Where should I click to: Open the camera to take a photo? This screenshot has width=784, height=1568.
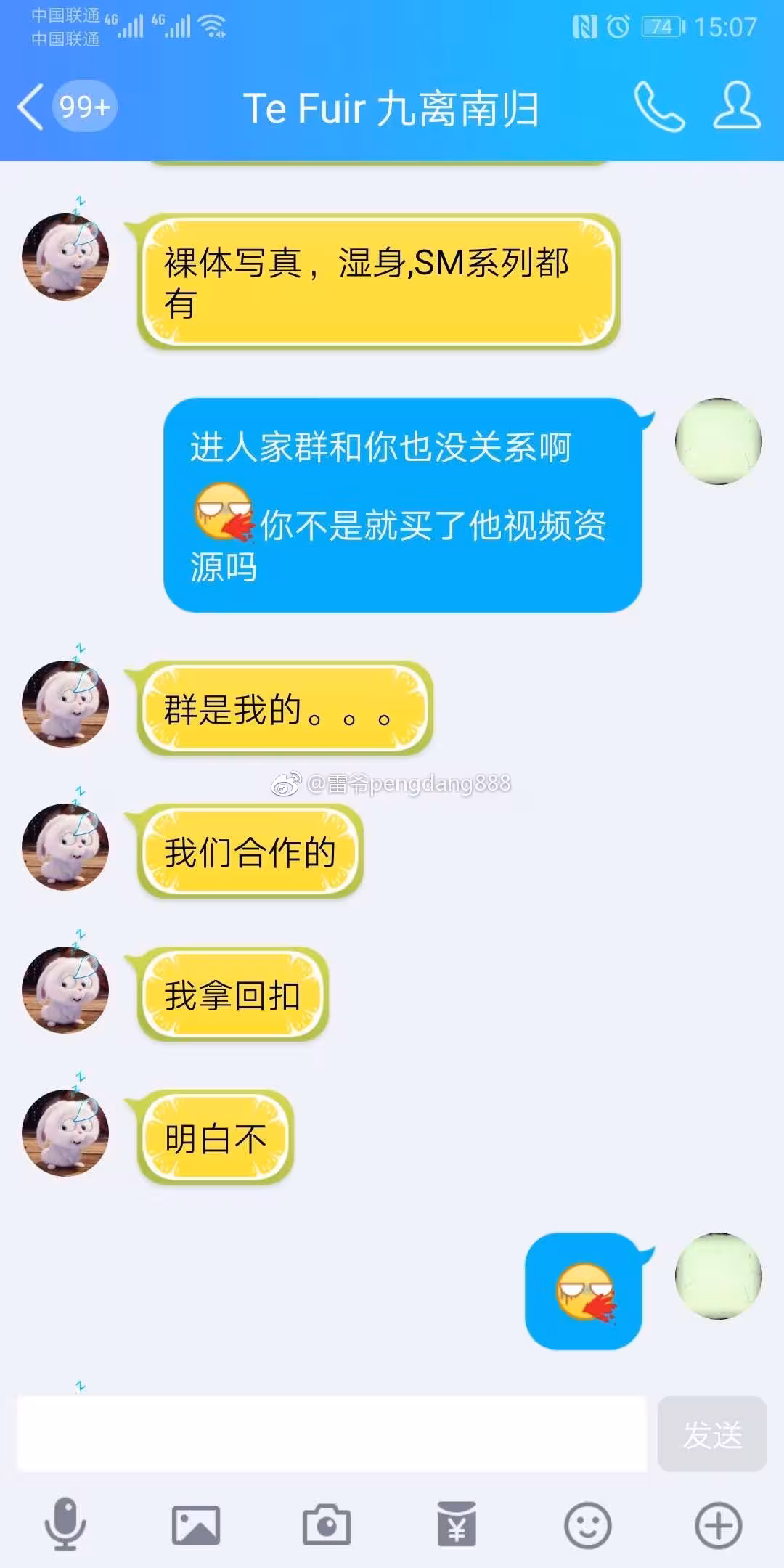326,1525
